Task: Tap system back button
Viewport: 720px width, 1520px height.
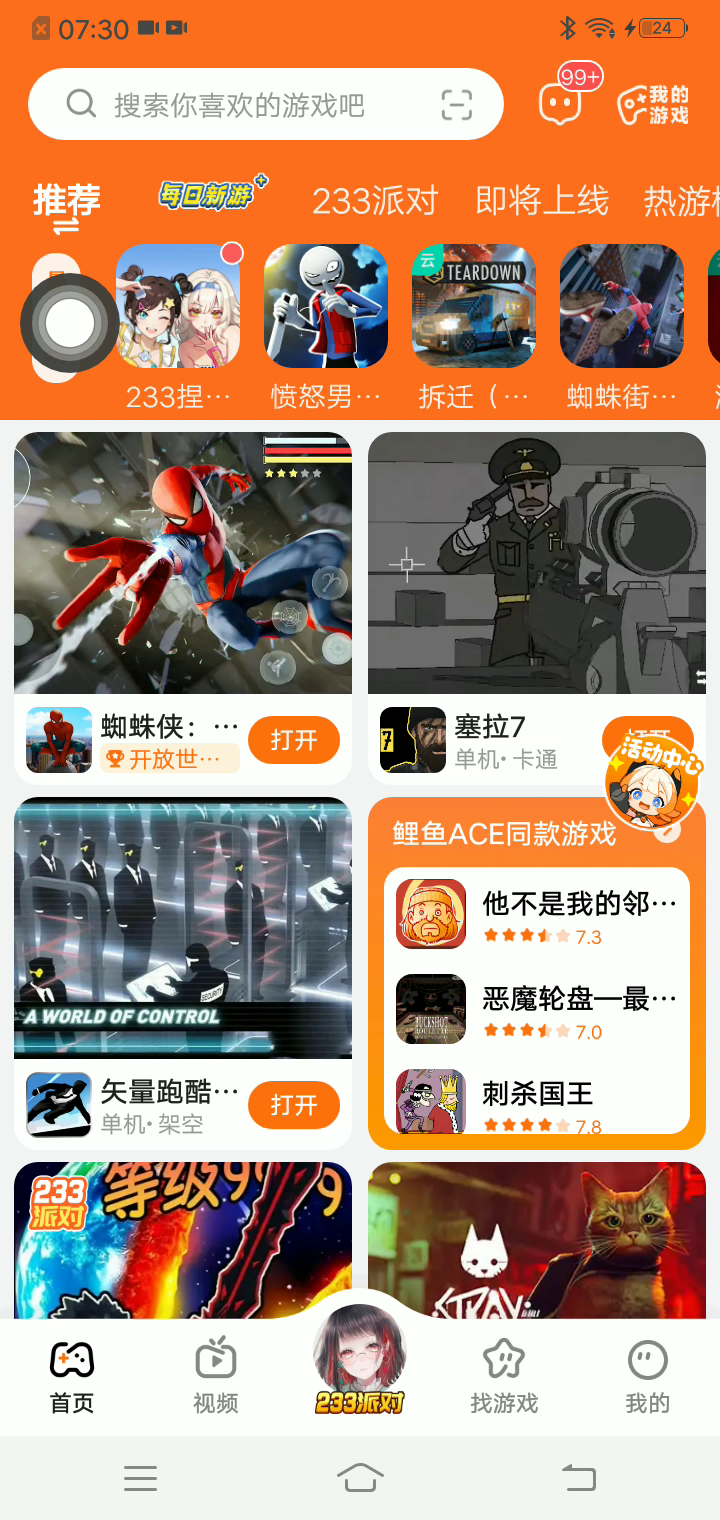Action: tap(578, 1476)
